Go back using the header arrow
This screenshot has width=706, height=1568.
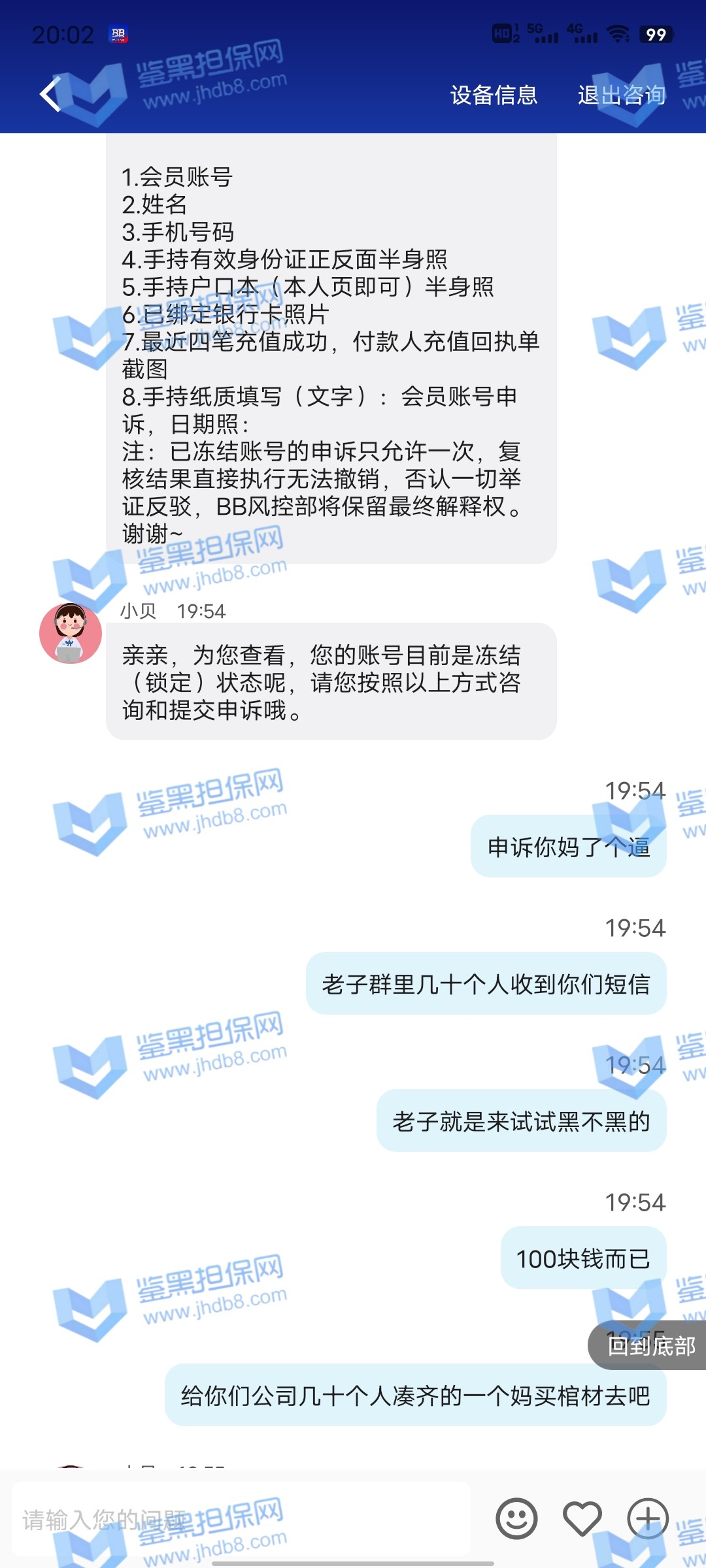[50, 95]
